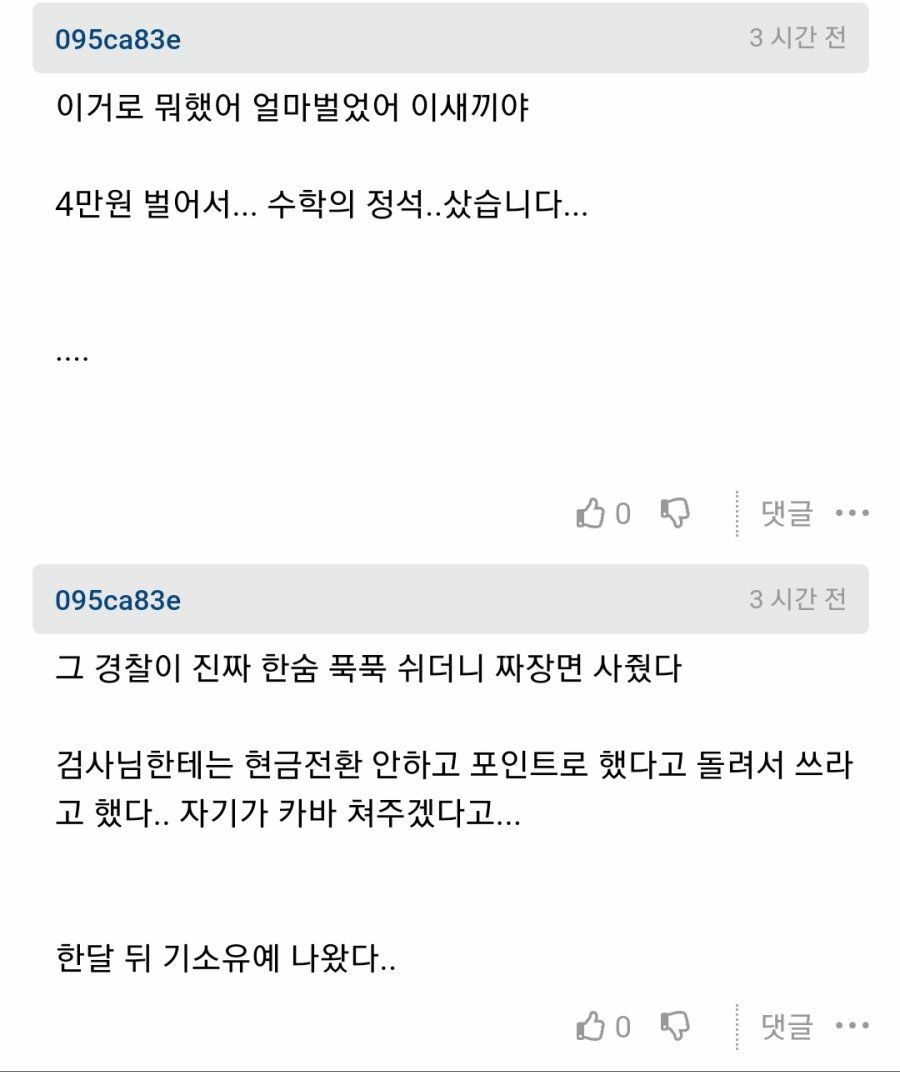
Task: Upvote the first comment with the thumbs up icon
Action: (x=590, y=512)
